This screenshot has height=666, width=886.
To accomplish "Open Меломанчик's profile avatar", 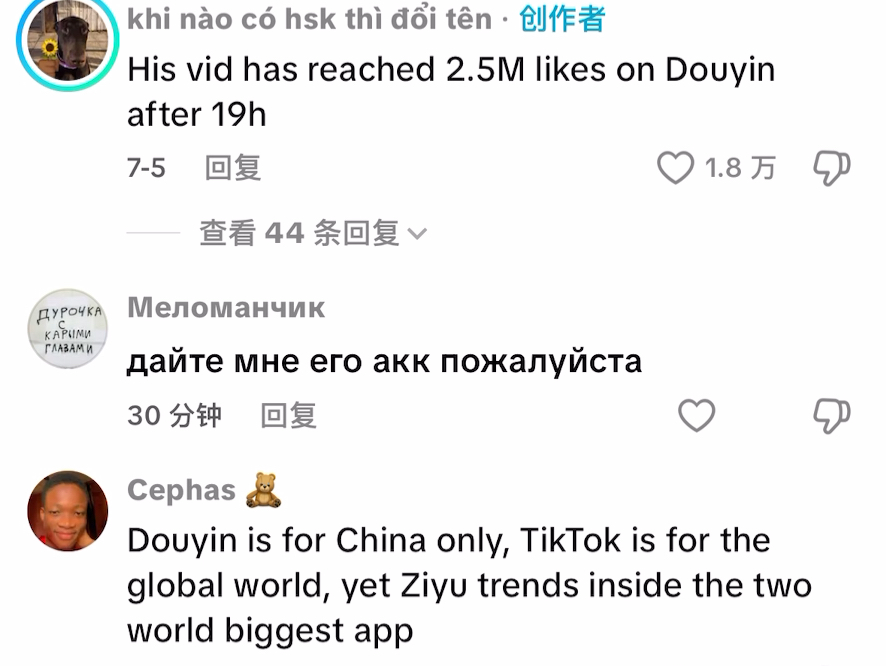I will [68, 330].
